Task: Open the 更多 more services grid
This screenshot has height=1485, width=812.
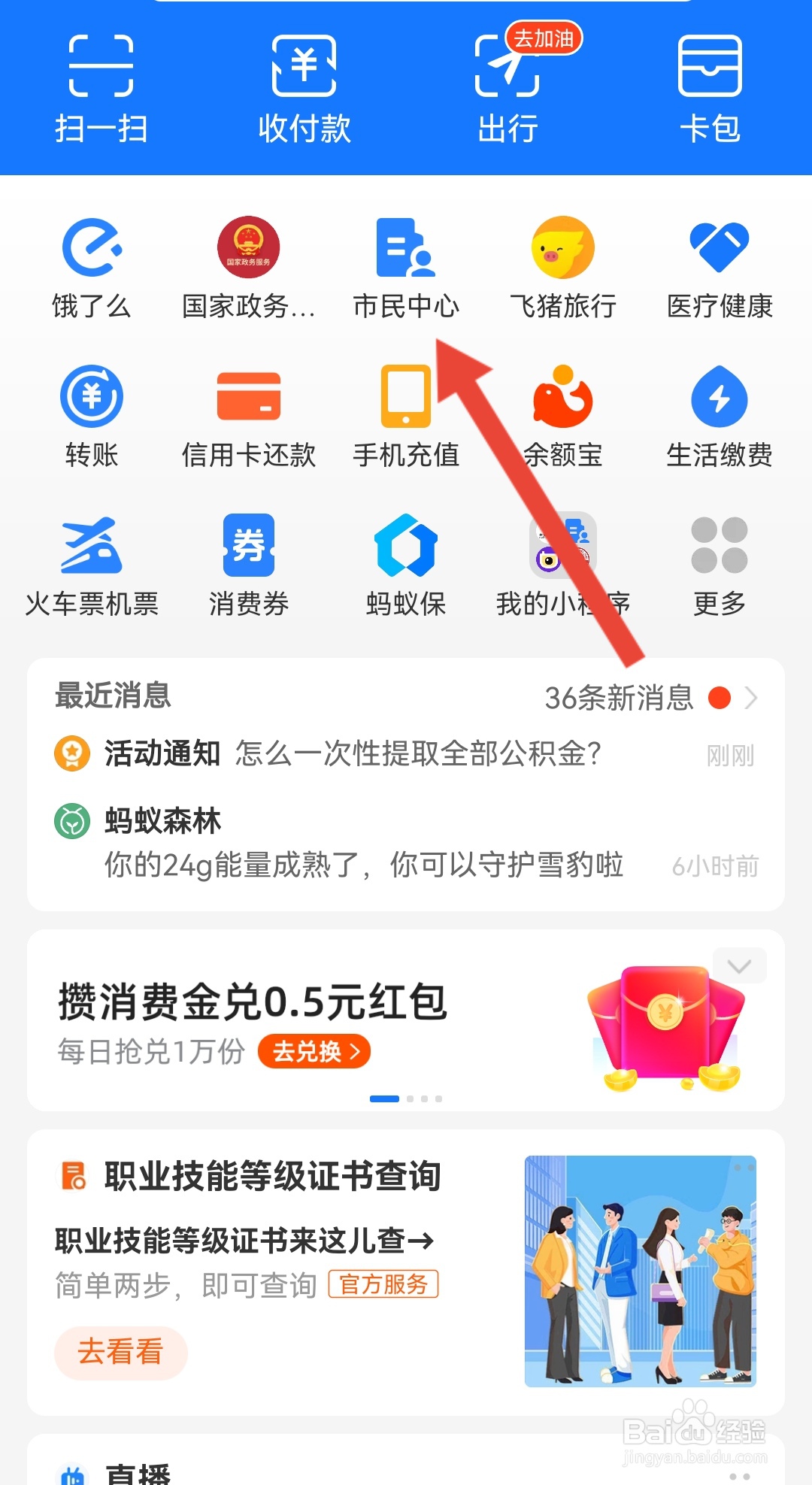Action: pyautogui.click(x=719, y=562)
